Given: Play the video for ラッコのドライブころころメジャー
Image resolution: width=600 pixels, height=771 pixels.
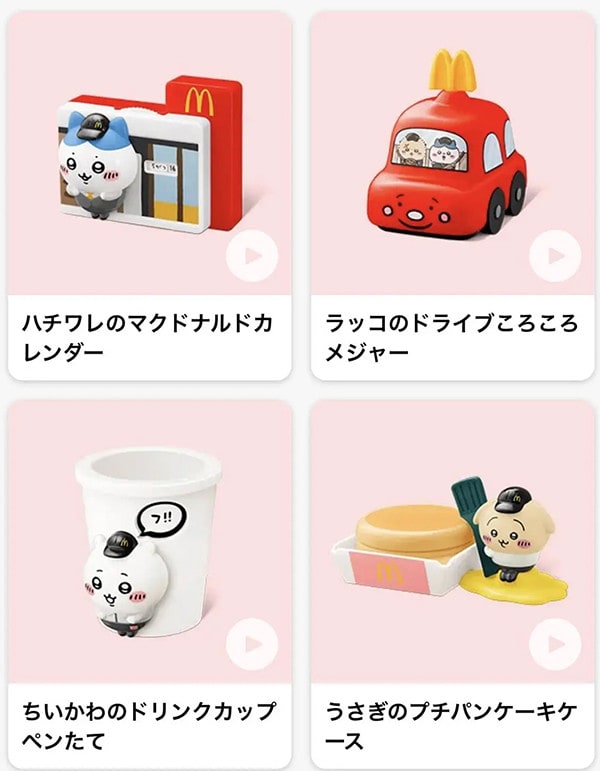Looking at the screenshot, I should pyautogui.click(x=555, y=256).
